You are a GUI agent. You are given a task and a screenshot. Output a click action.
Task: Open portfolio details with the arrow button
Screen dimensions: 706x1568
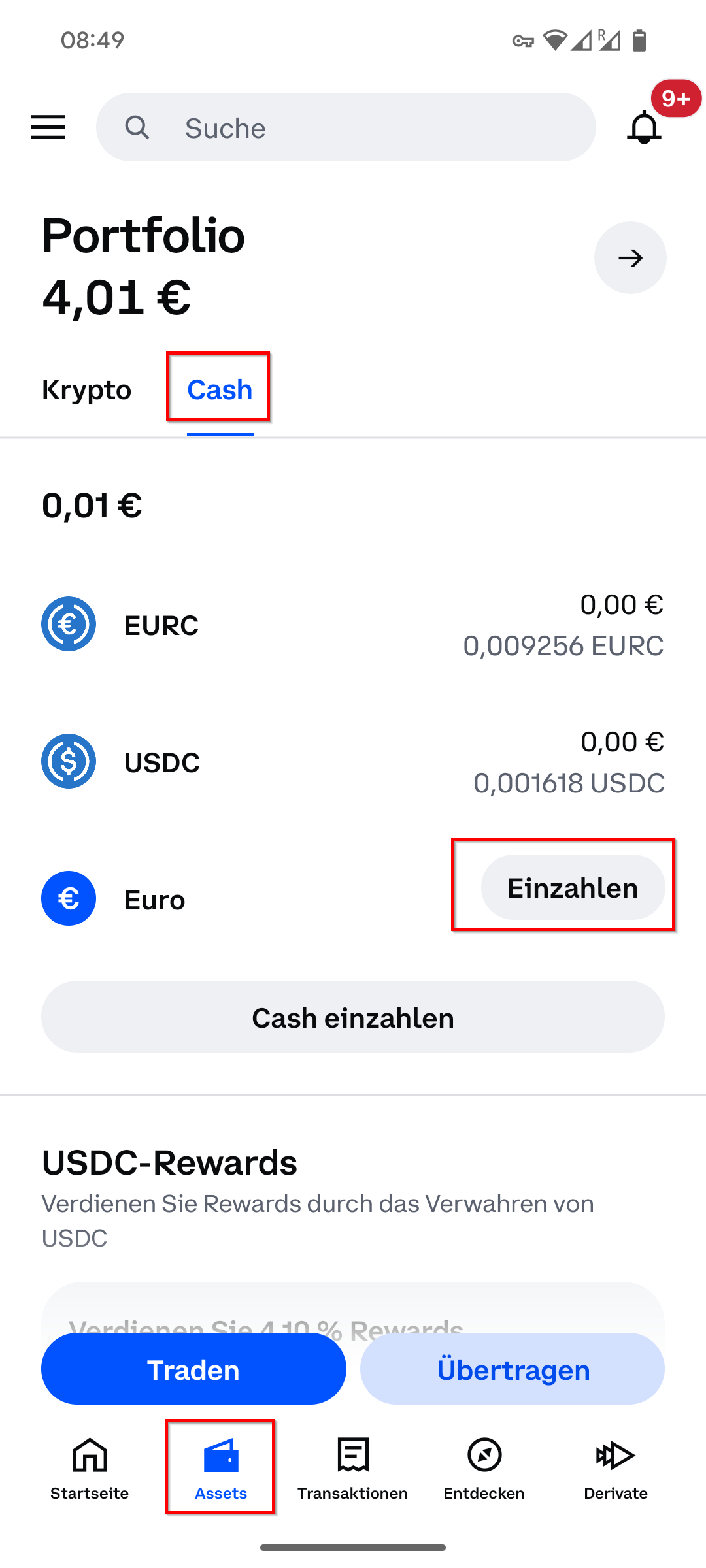pyautogui.click(x=630, y=258)
